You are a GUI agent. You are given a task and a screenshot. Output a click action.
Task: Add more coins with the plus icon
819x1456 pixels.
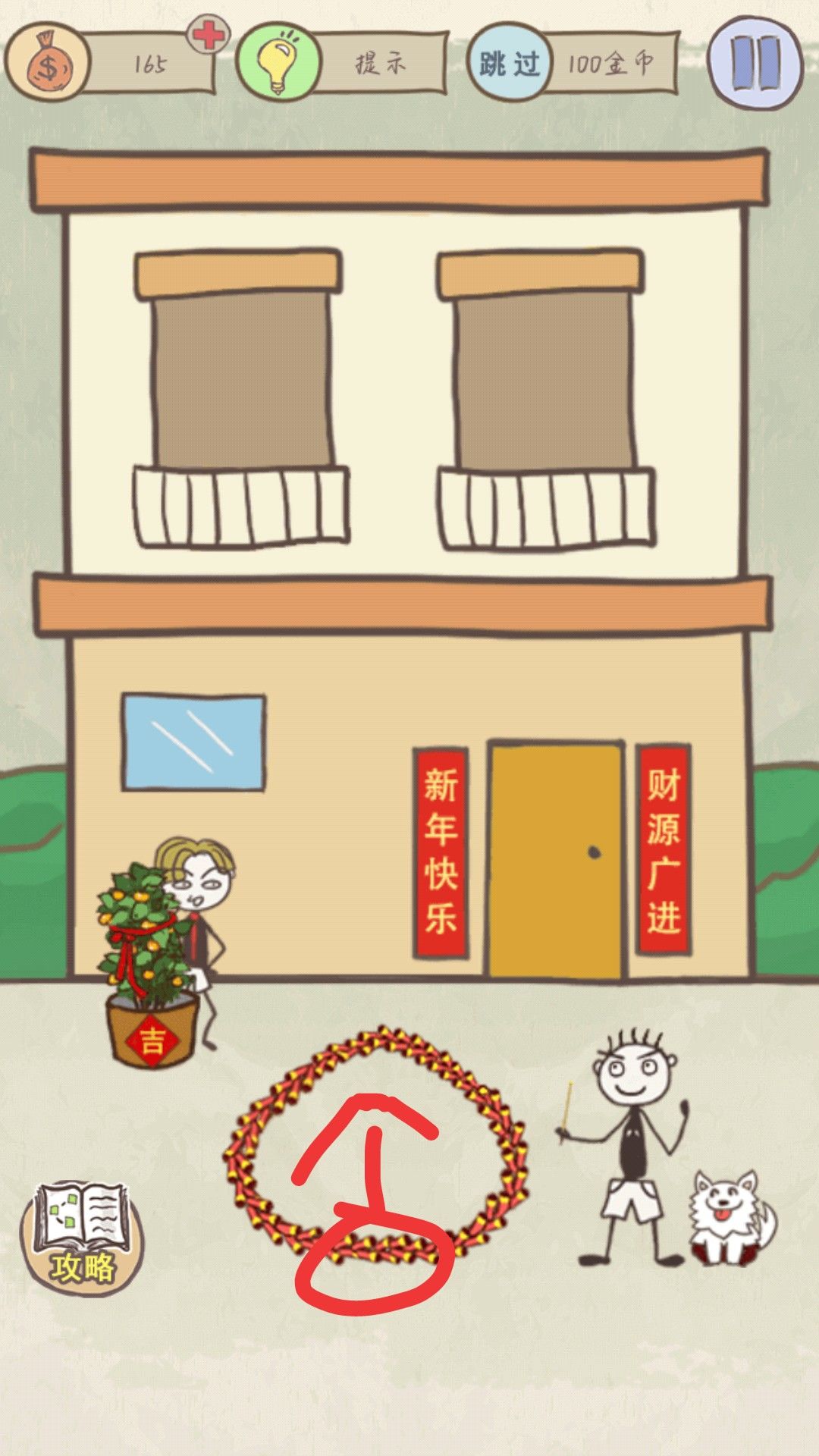pyautogui.click(x=208, y=35)
